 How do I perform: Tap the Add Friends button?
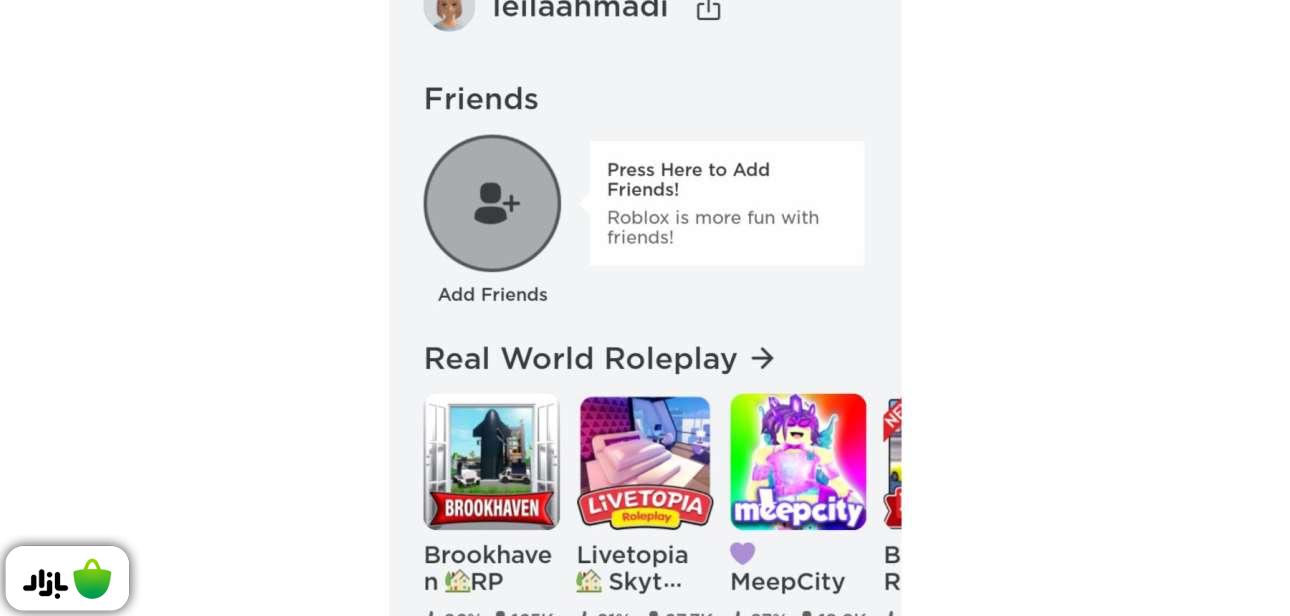tap(492, 204)
